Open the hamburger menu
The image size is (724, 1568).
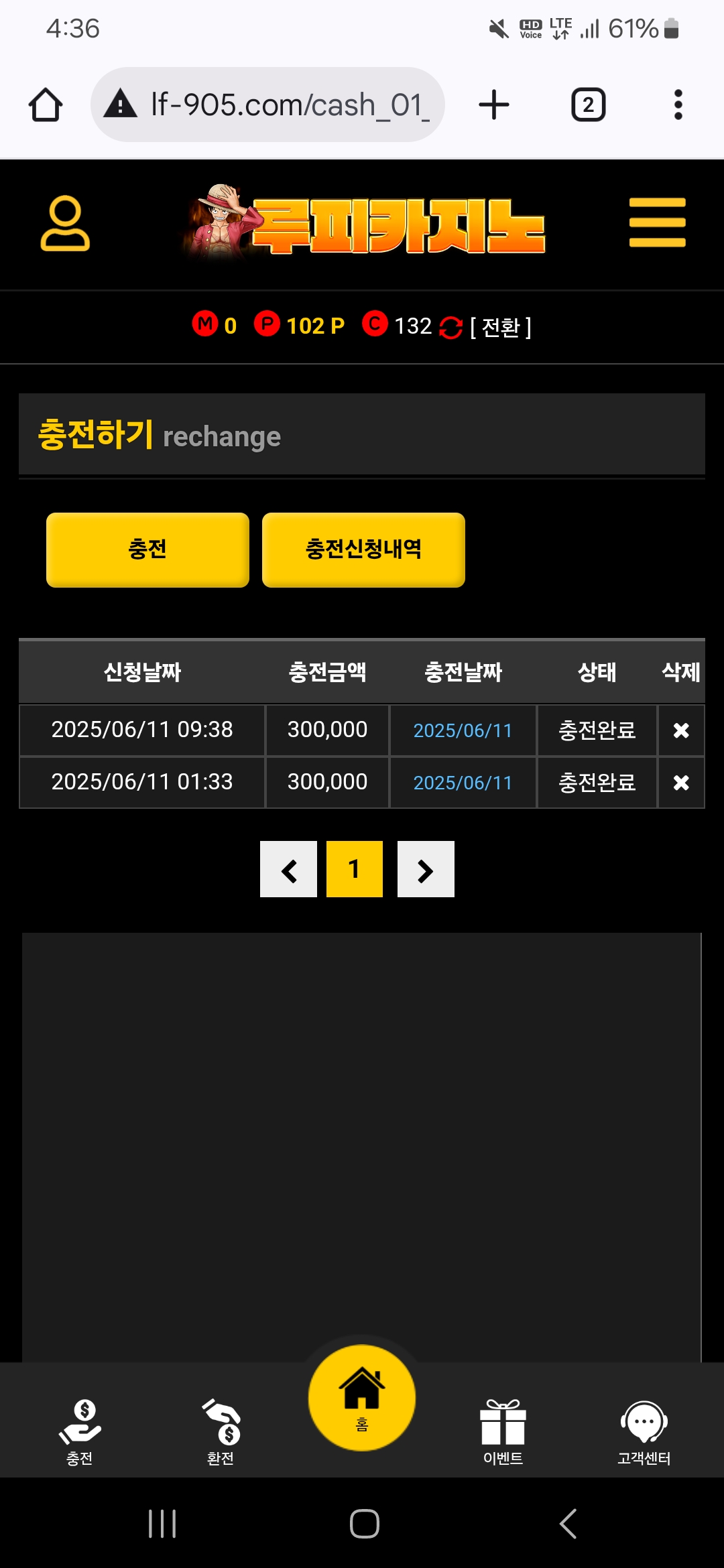(657, 222)
